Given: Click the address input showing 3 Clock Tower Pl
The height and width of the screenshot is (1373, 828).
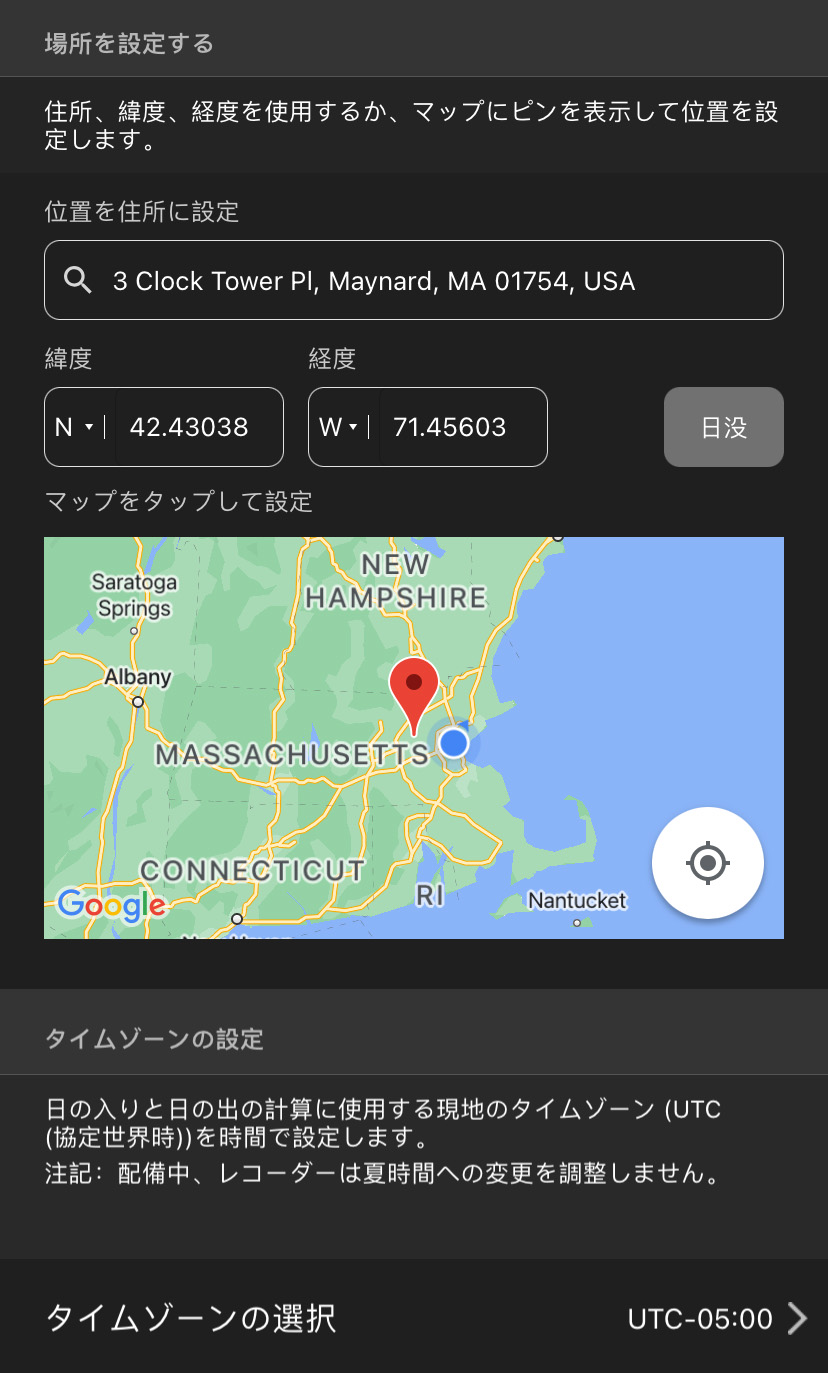Looking at the screenshot, I should coord(414,280).
